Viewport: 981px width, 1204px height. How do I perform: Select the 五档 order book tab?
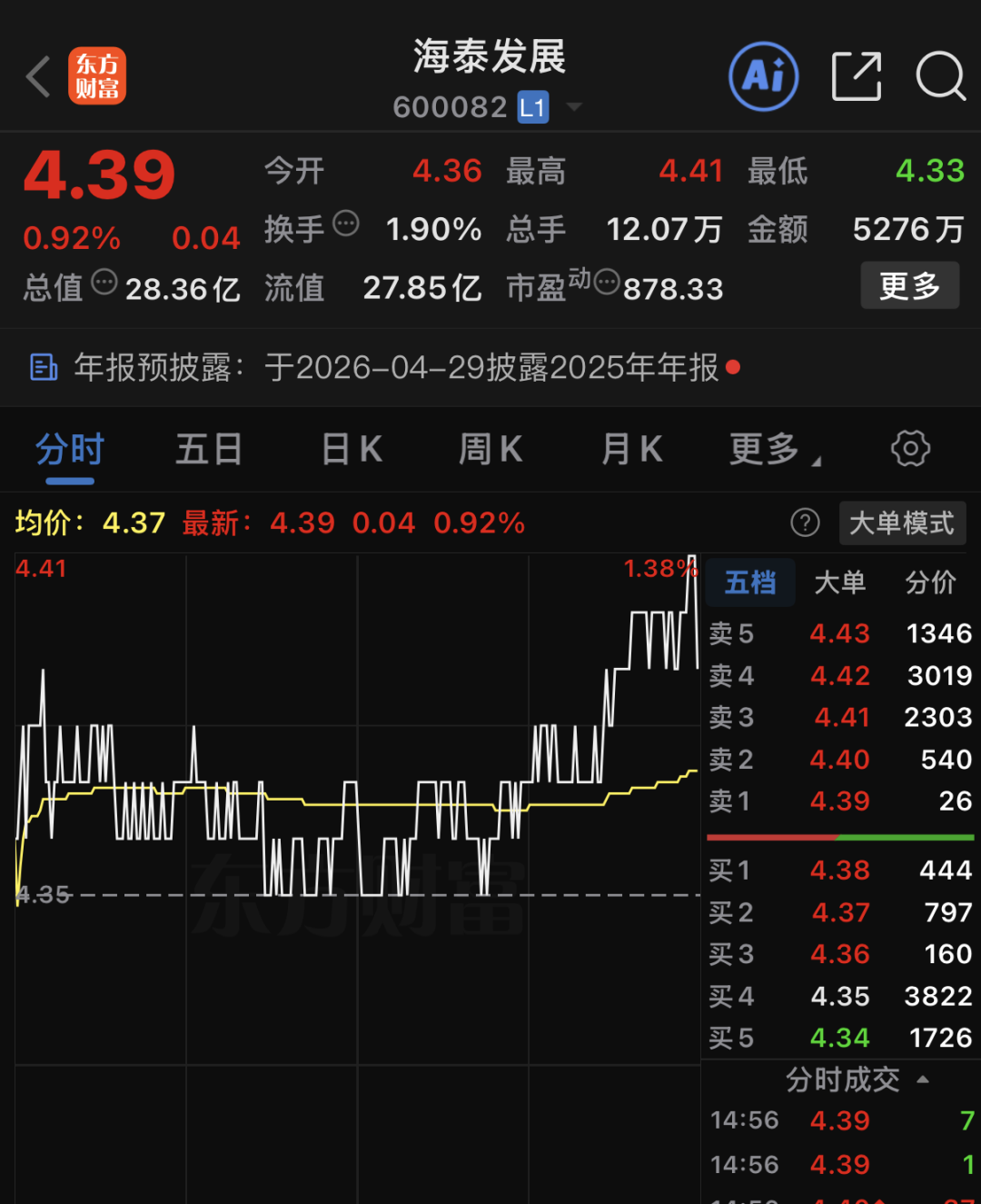[750, 582]
